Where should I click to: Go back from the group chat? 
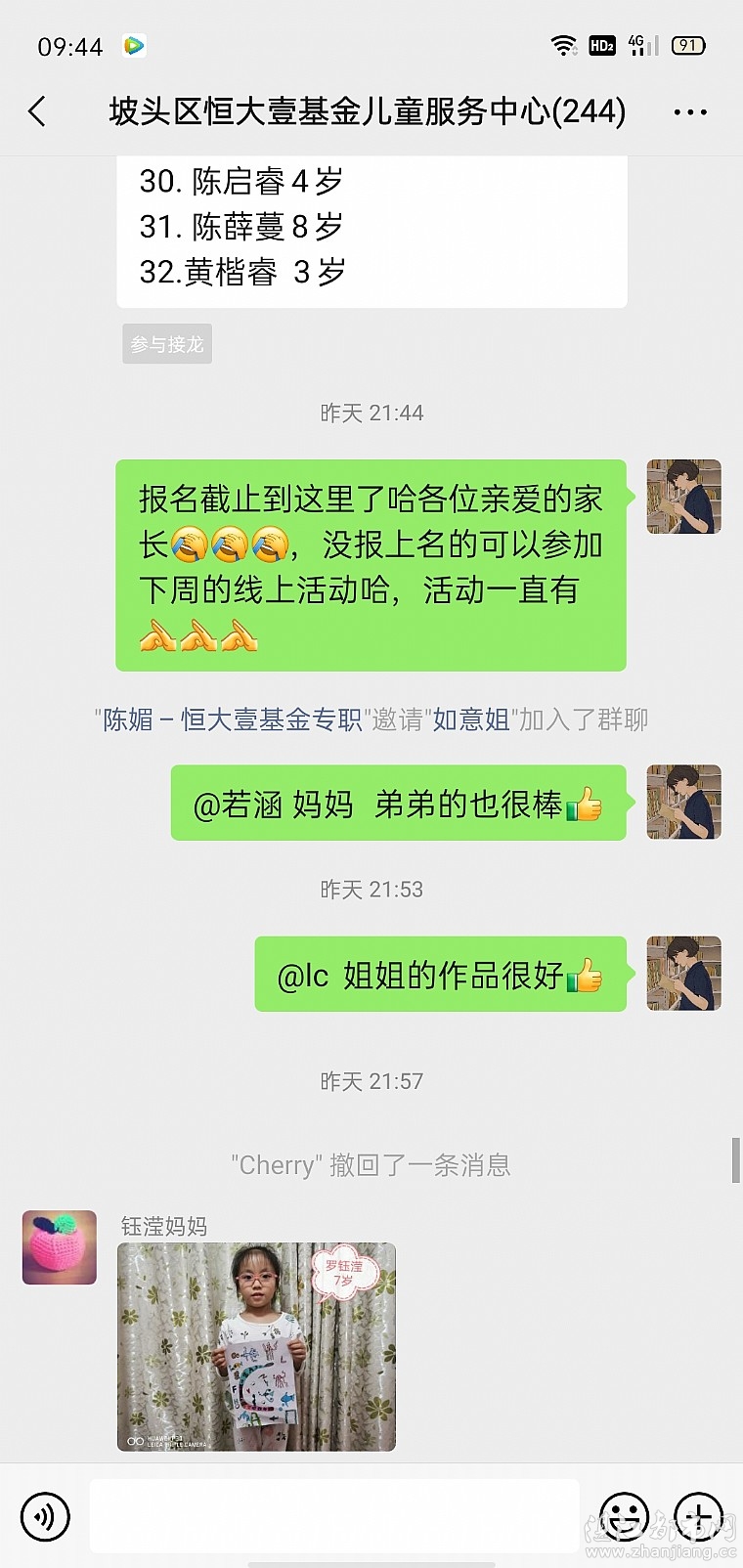pyautogui.click(x=37, y=111)
